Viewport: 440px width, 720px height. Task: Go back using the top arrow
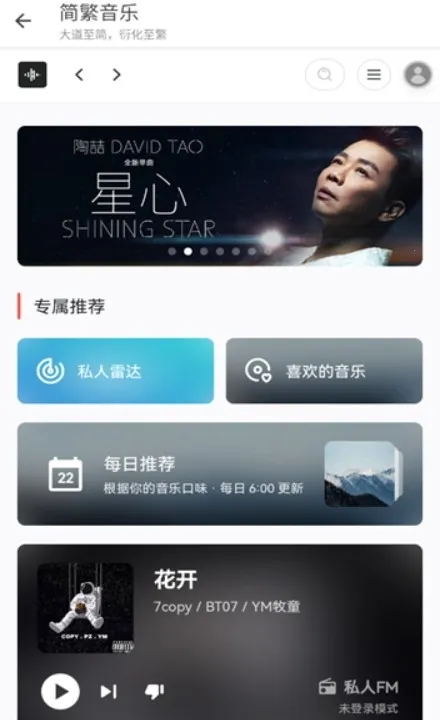[23, 21]
